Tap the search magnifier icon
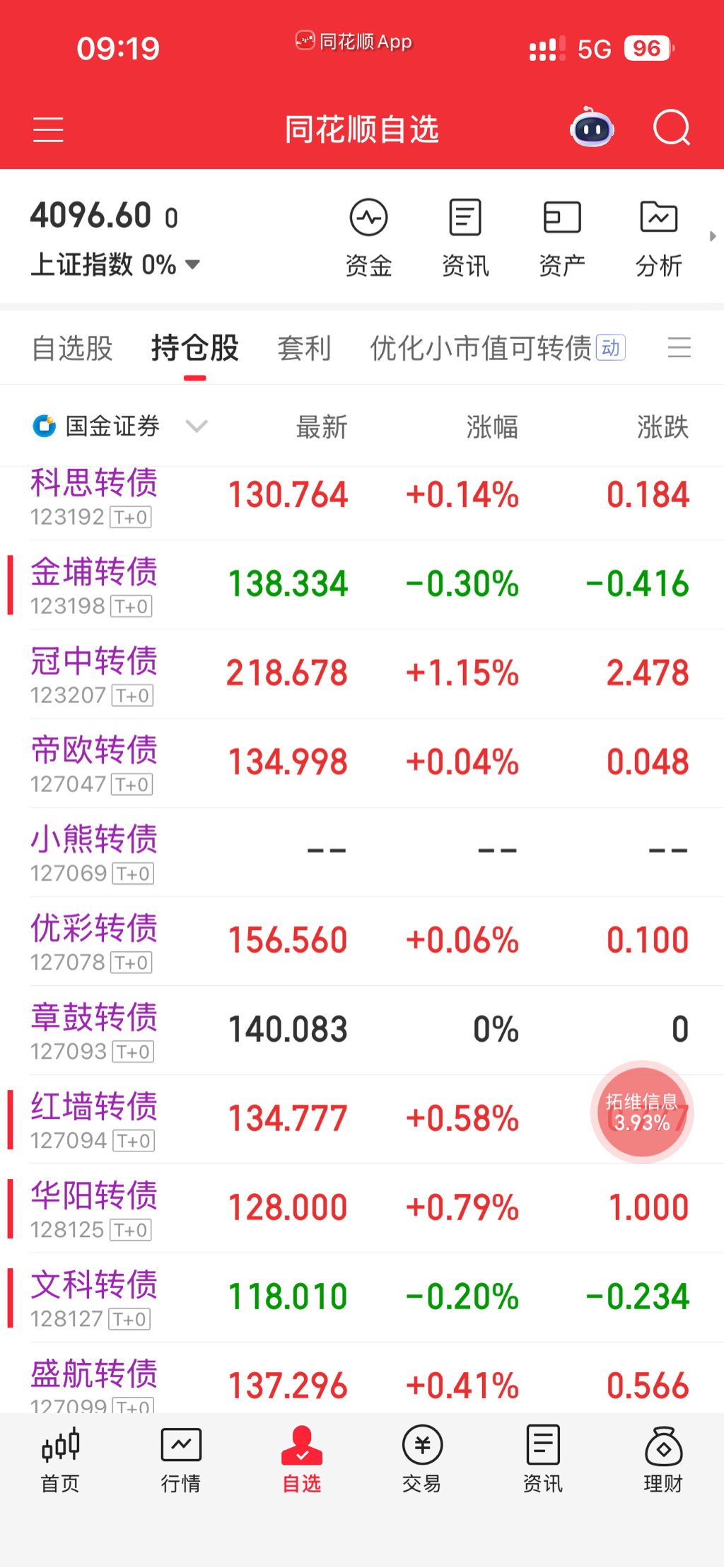This screenshot has width=724, height=1568. 671,129
